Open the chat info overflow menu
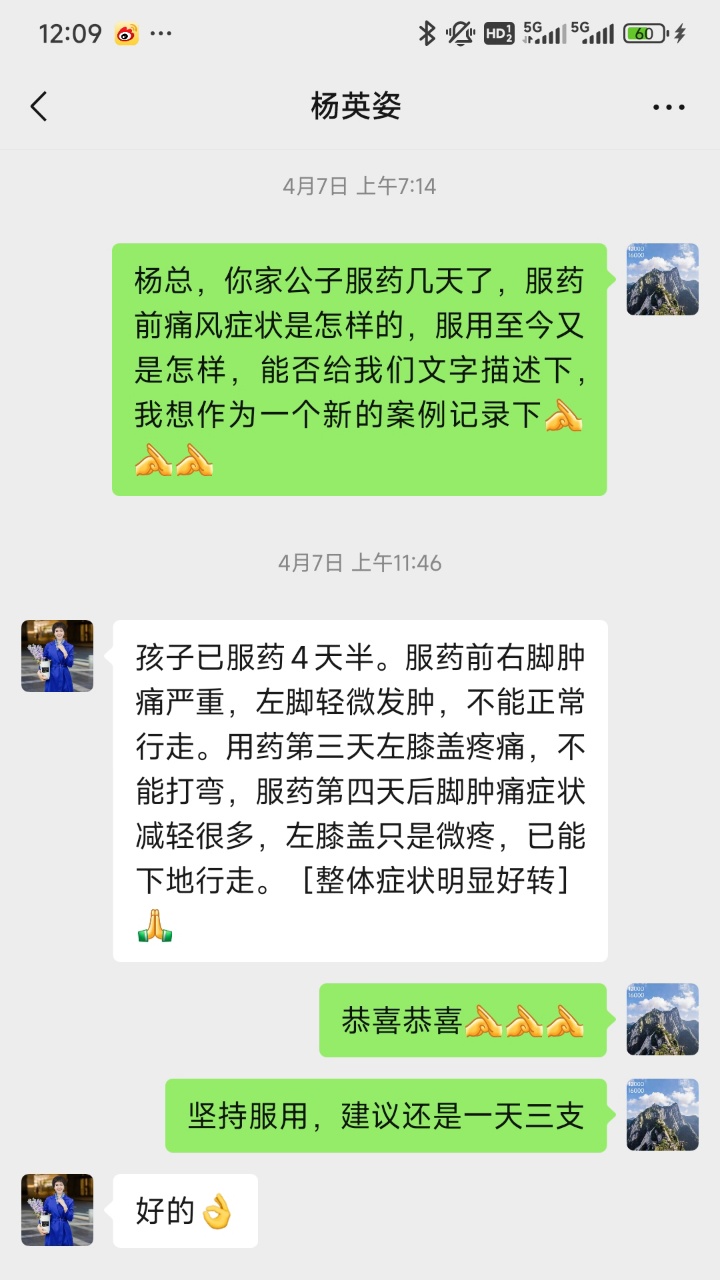The height and width of the screenshot is (1280, 720). [x=668, y=107]
